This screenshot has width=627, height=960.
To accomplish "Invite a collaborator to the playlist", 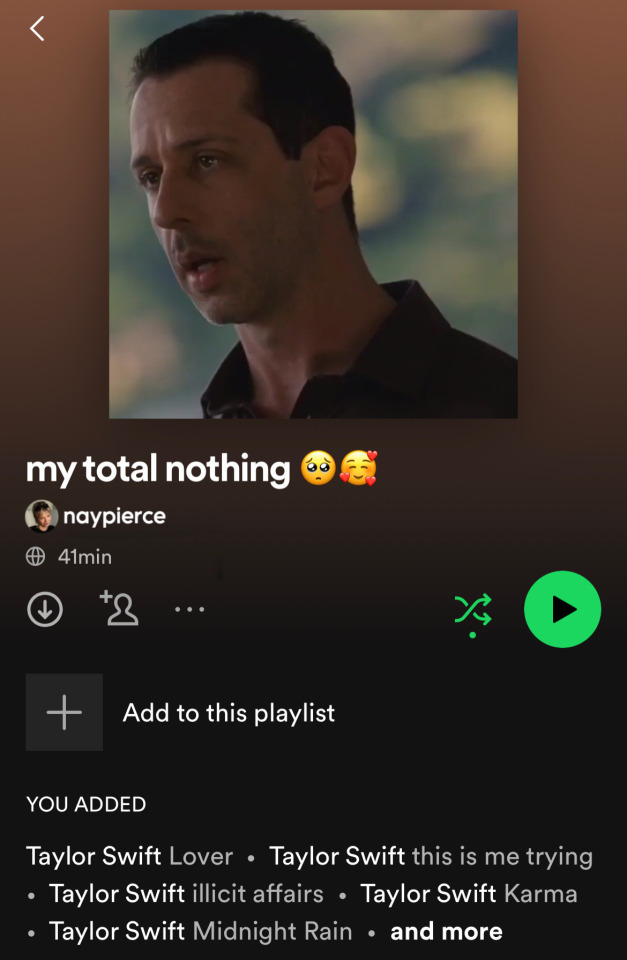I will 119,608.
